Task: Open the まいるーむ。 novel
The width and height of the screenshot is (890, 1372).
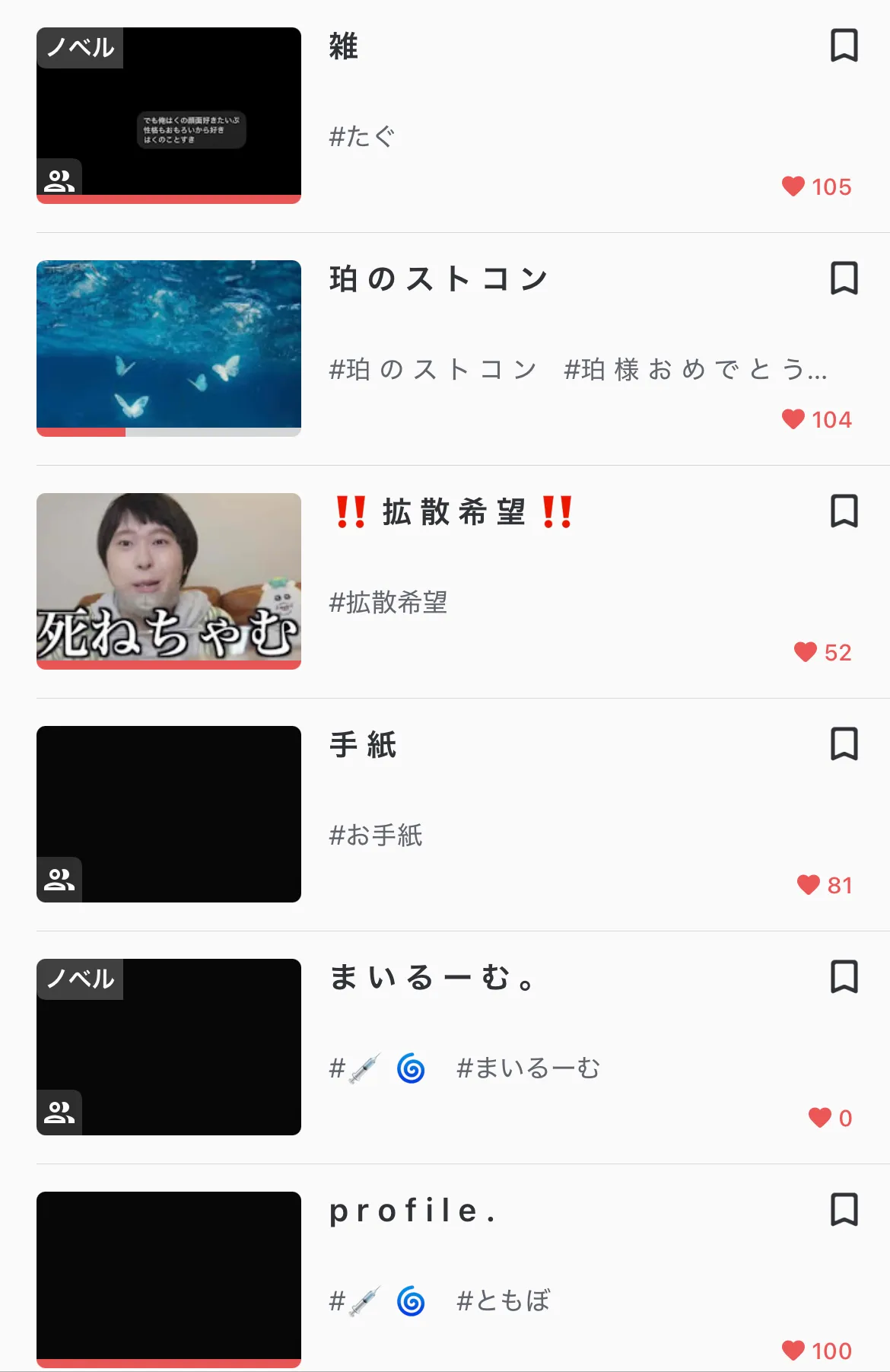Action: (169, 1046)
